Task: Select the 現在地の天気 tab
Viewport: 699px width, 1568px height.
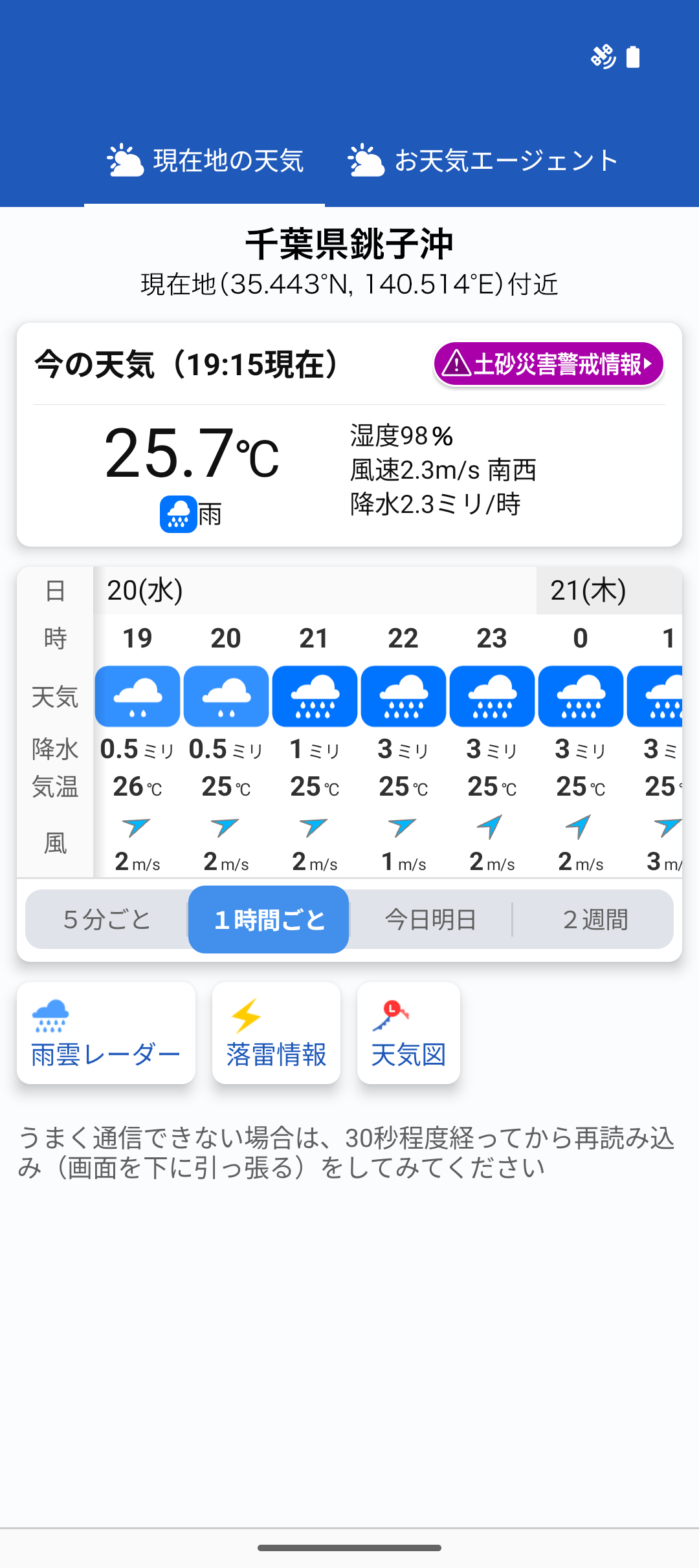Action: [x=205, y=160]
